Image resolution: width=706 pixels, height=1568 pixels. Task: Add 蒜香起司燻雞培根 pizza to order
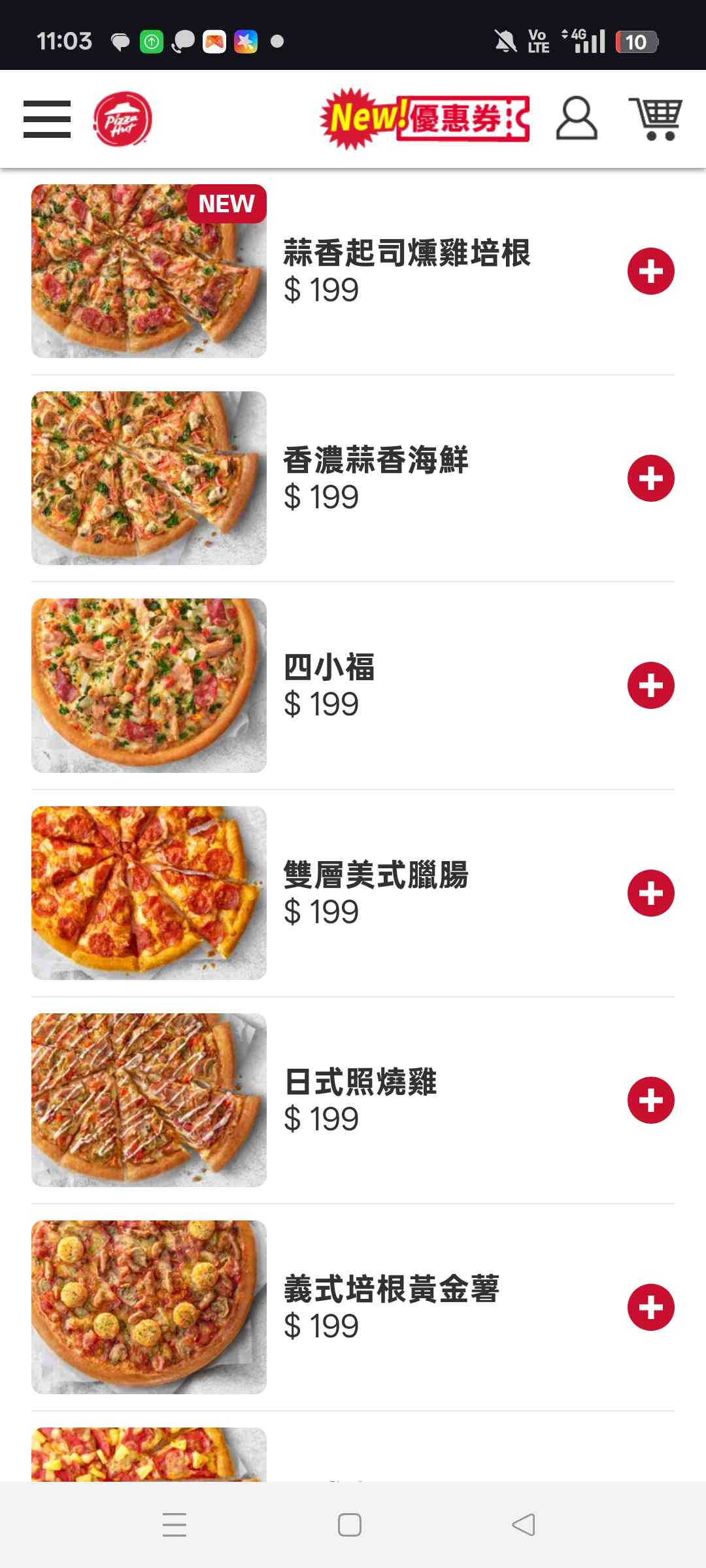tap(650, 271)
